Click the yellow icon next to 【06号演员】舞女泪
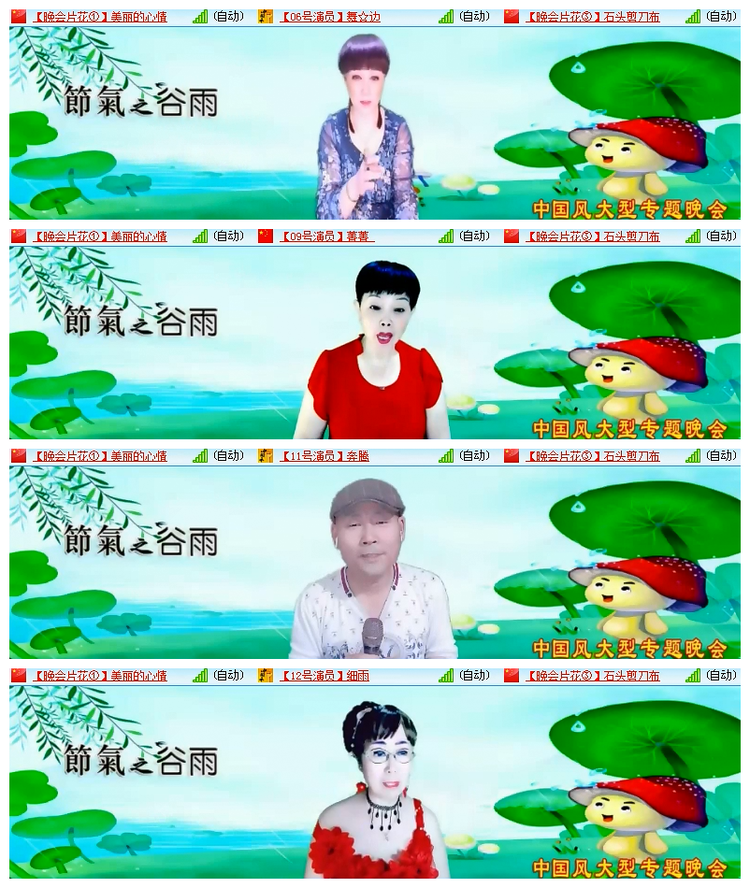The width and height of the screenshot is (750, 888). pyautogui.click(x=266, y=15)
